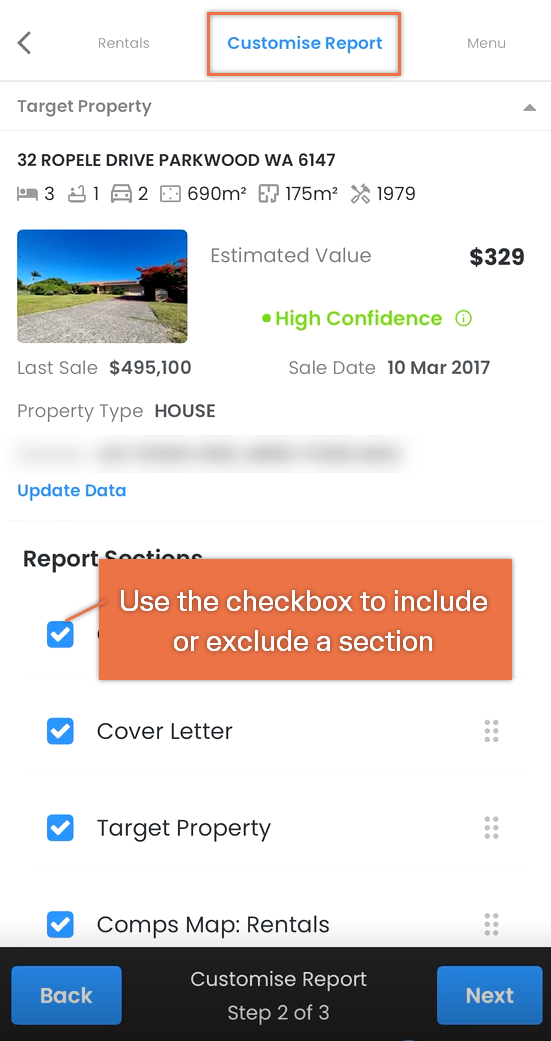Select the Customise Report tab

(305, 43)
